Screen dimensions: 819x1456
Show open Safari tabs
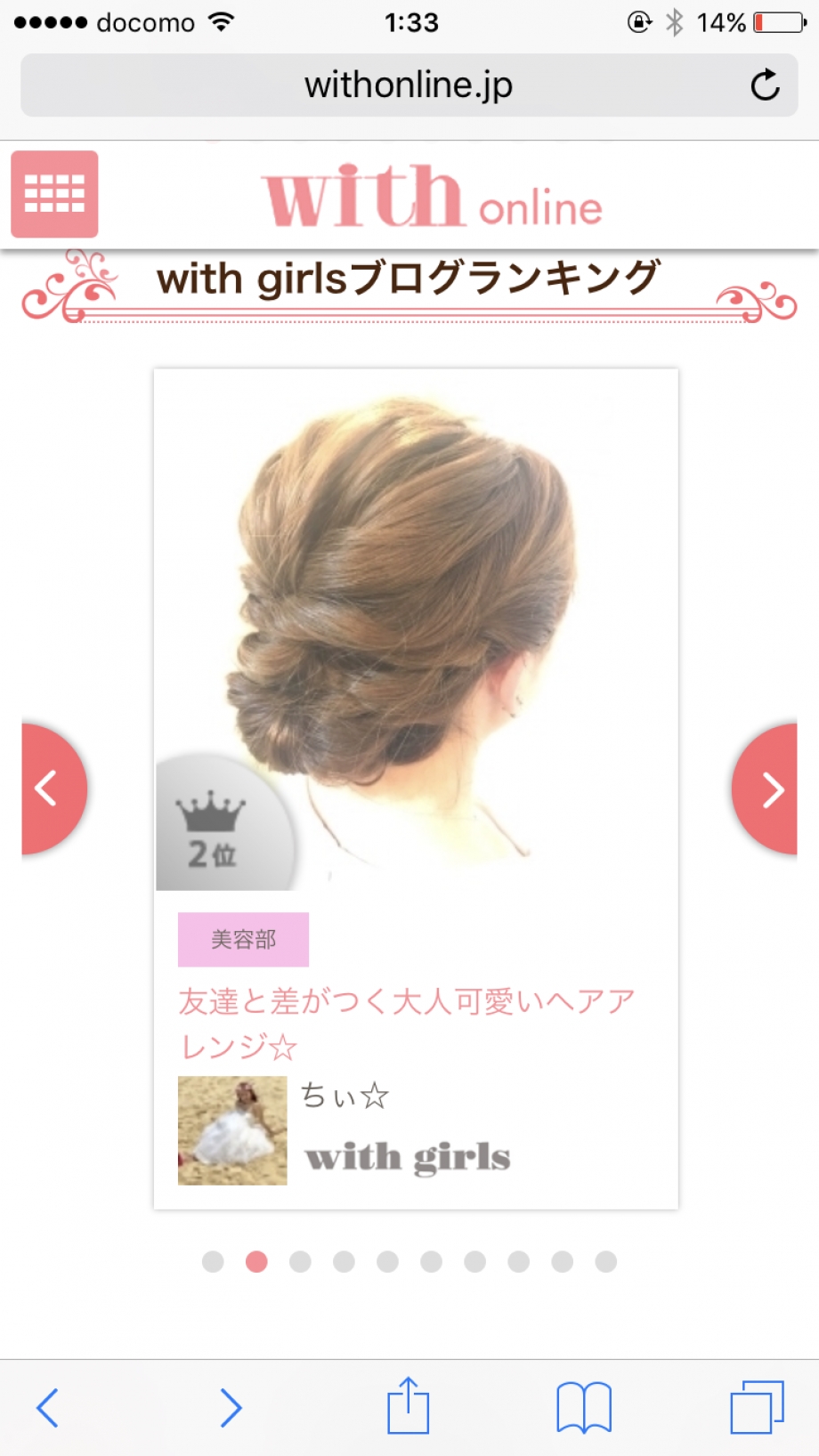click(x=757, y=1407)
